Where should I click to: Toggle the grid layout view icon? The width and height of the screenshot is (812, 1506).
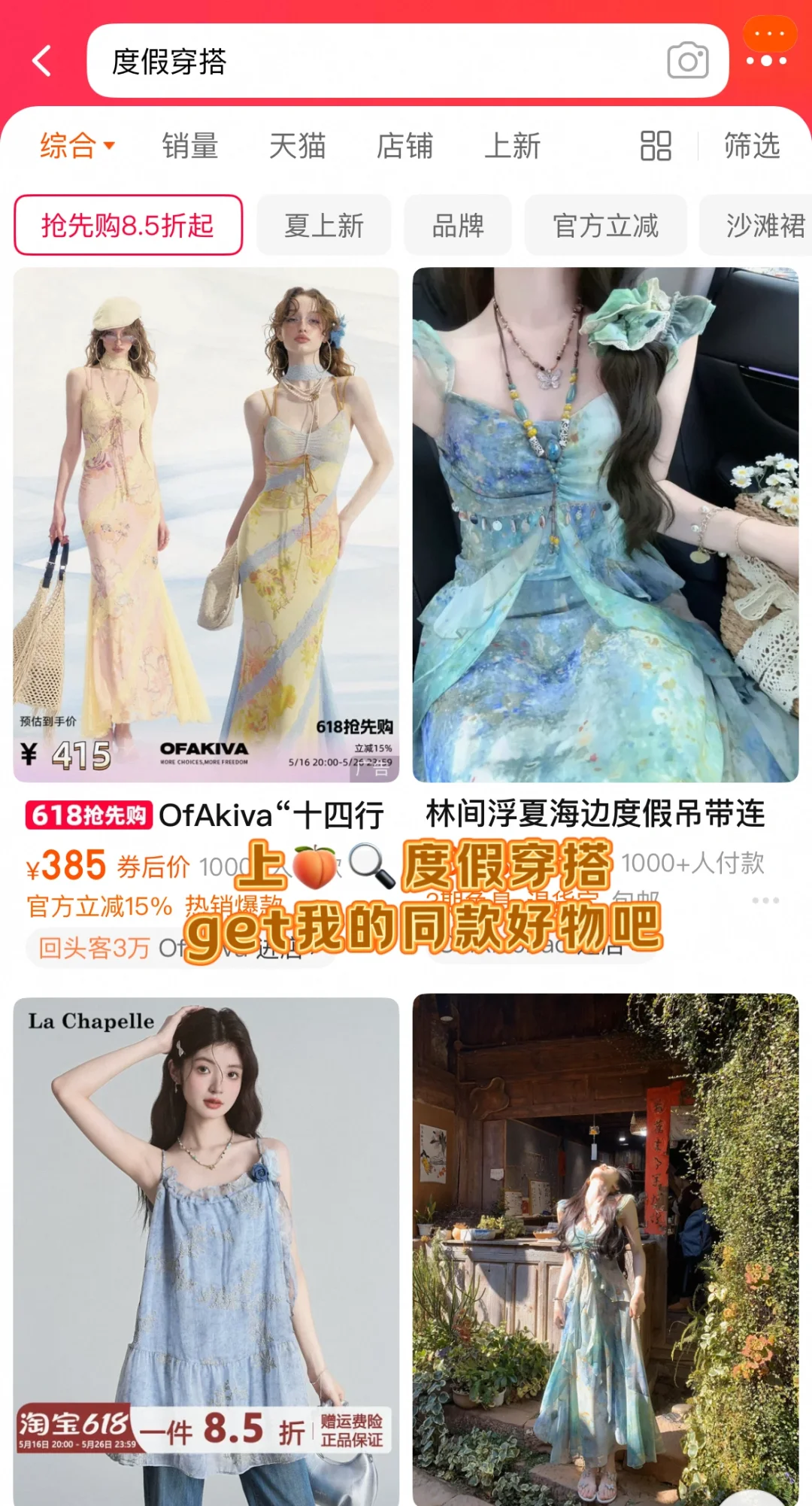[x=656, y=146]
